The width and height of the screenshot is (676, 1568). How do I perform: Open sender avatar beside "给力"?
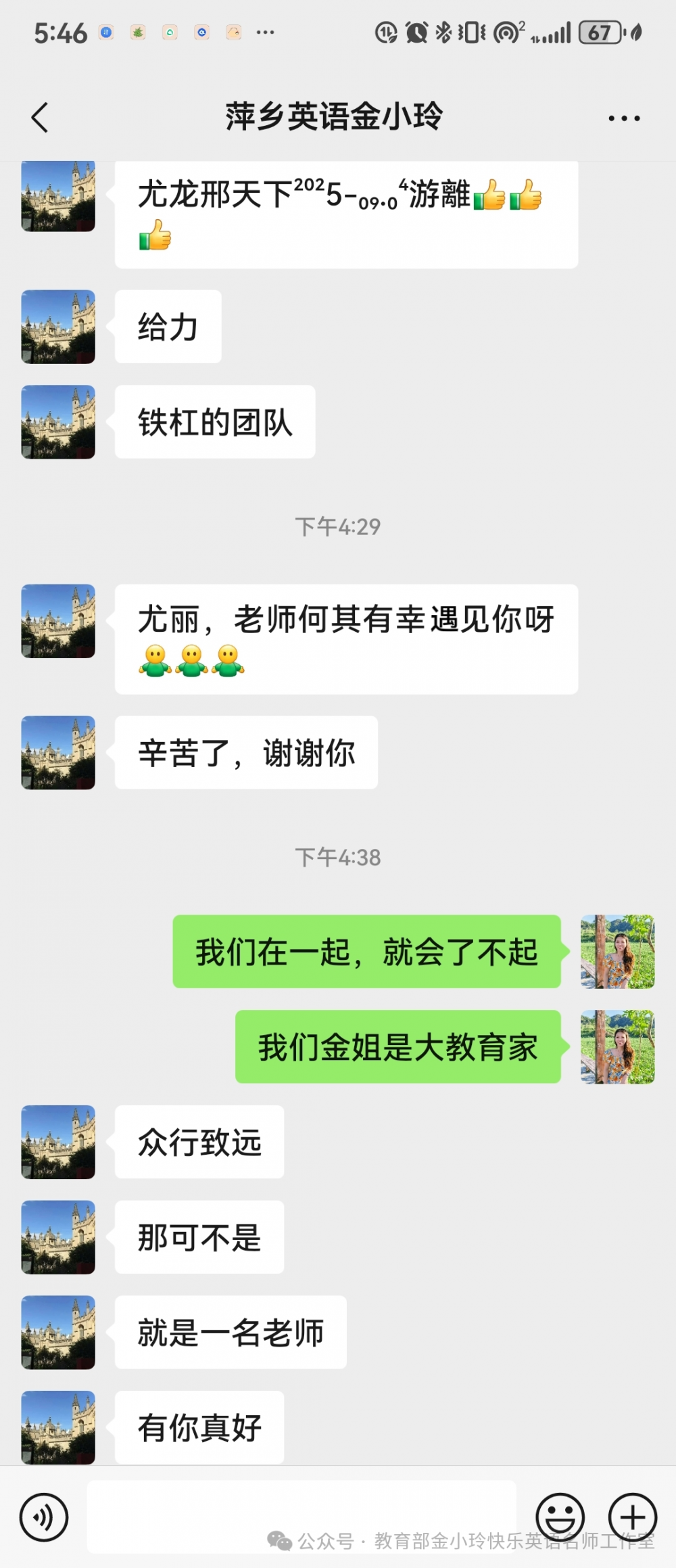58,327
